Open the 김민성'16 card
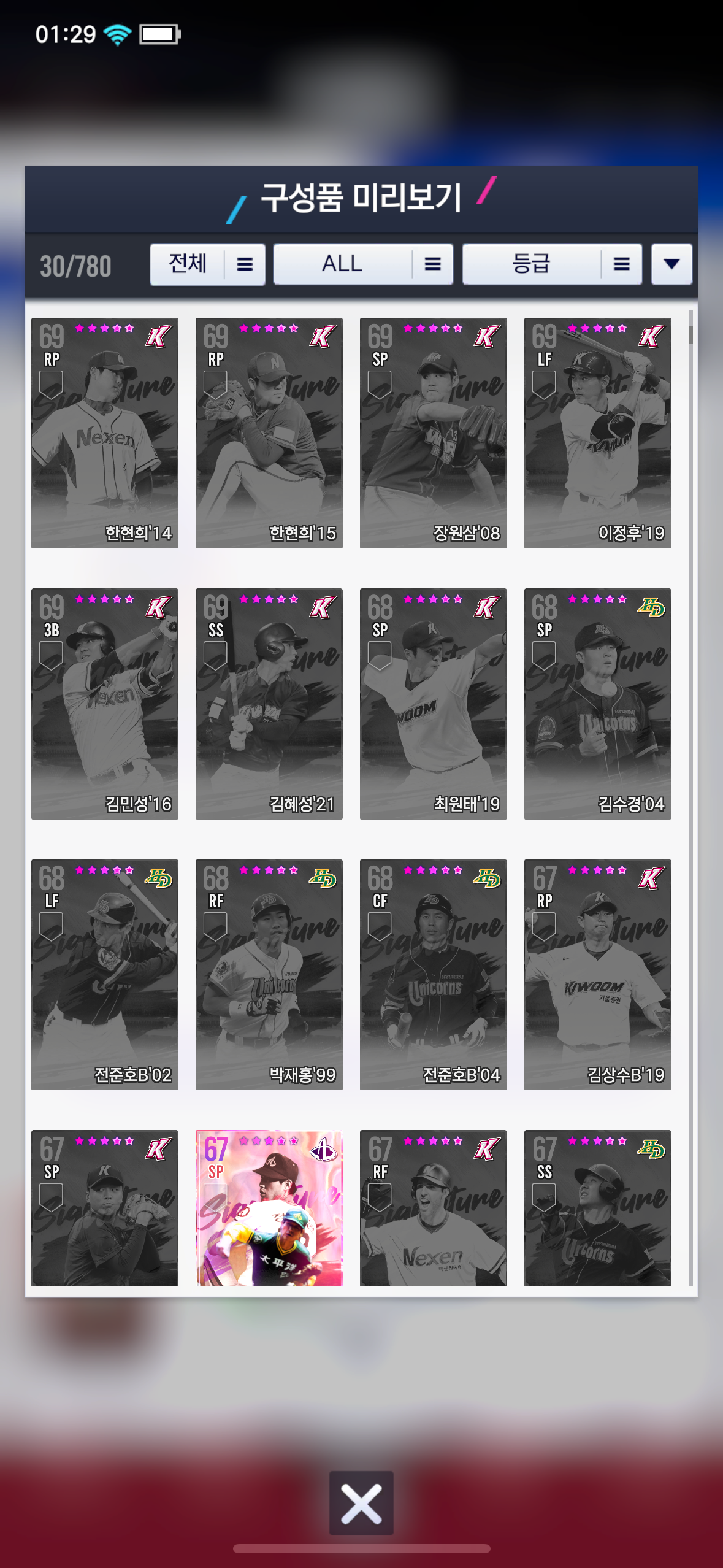The height and width of the screenshot is (1568, 723). (x=105, y=704)
